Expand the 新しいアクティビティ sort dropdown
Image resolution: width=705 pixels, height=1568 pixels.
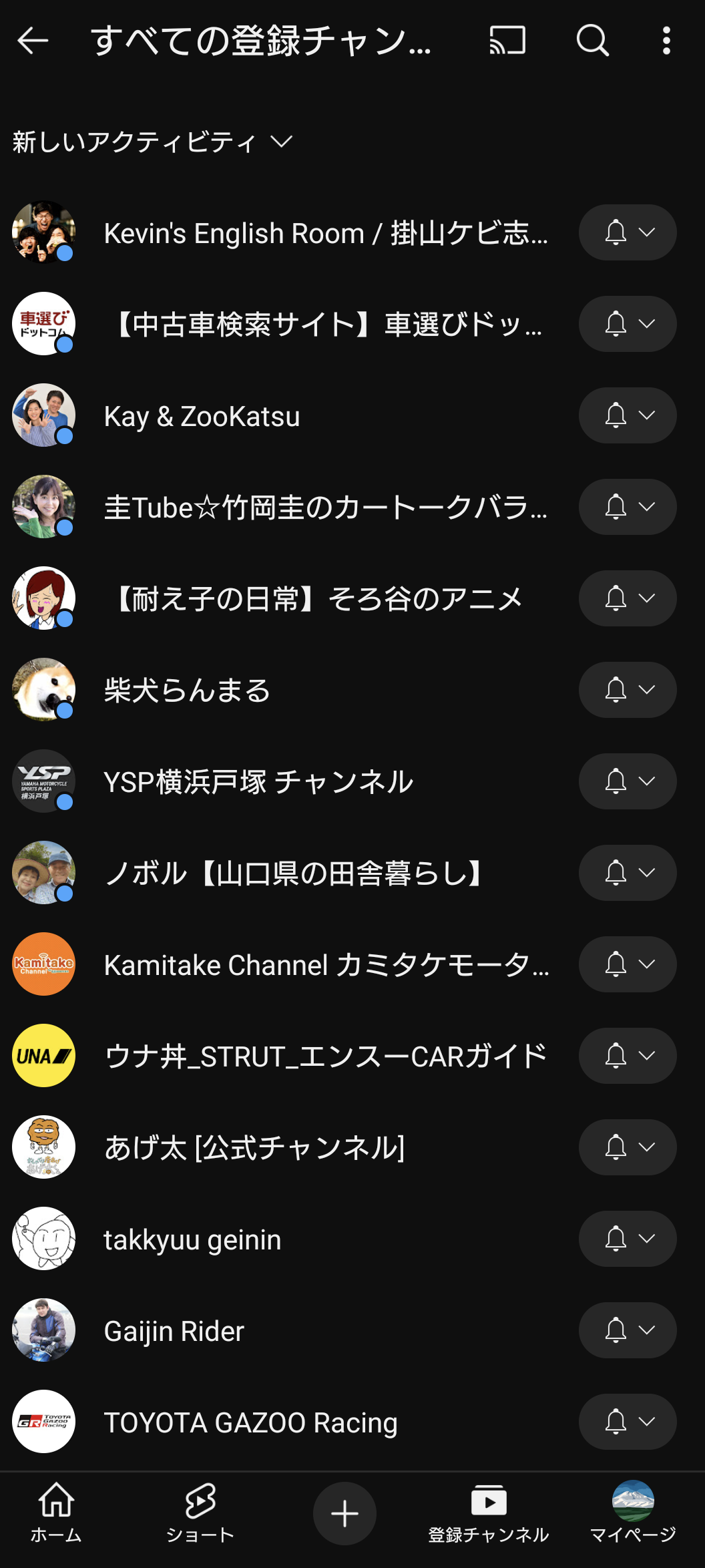[153, 142]
